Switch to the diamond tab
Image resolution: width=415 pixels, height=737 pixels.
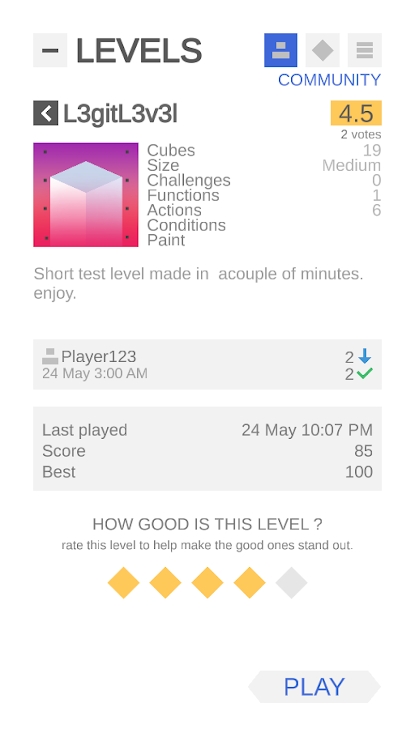[322, 50]
